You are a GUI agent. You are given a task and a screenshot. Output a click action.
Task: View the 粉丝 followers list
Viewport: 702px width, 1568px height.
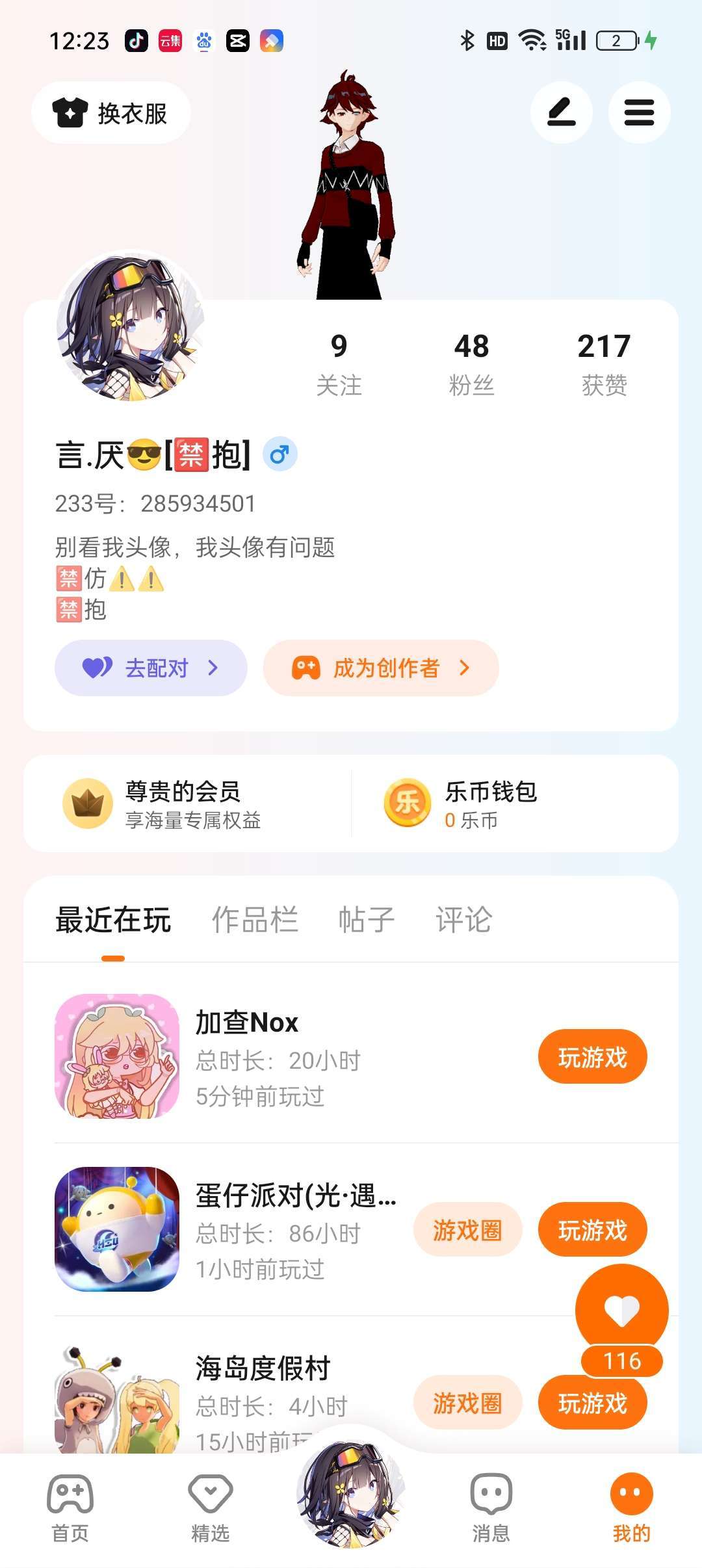click(x=472, y=364)
